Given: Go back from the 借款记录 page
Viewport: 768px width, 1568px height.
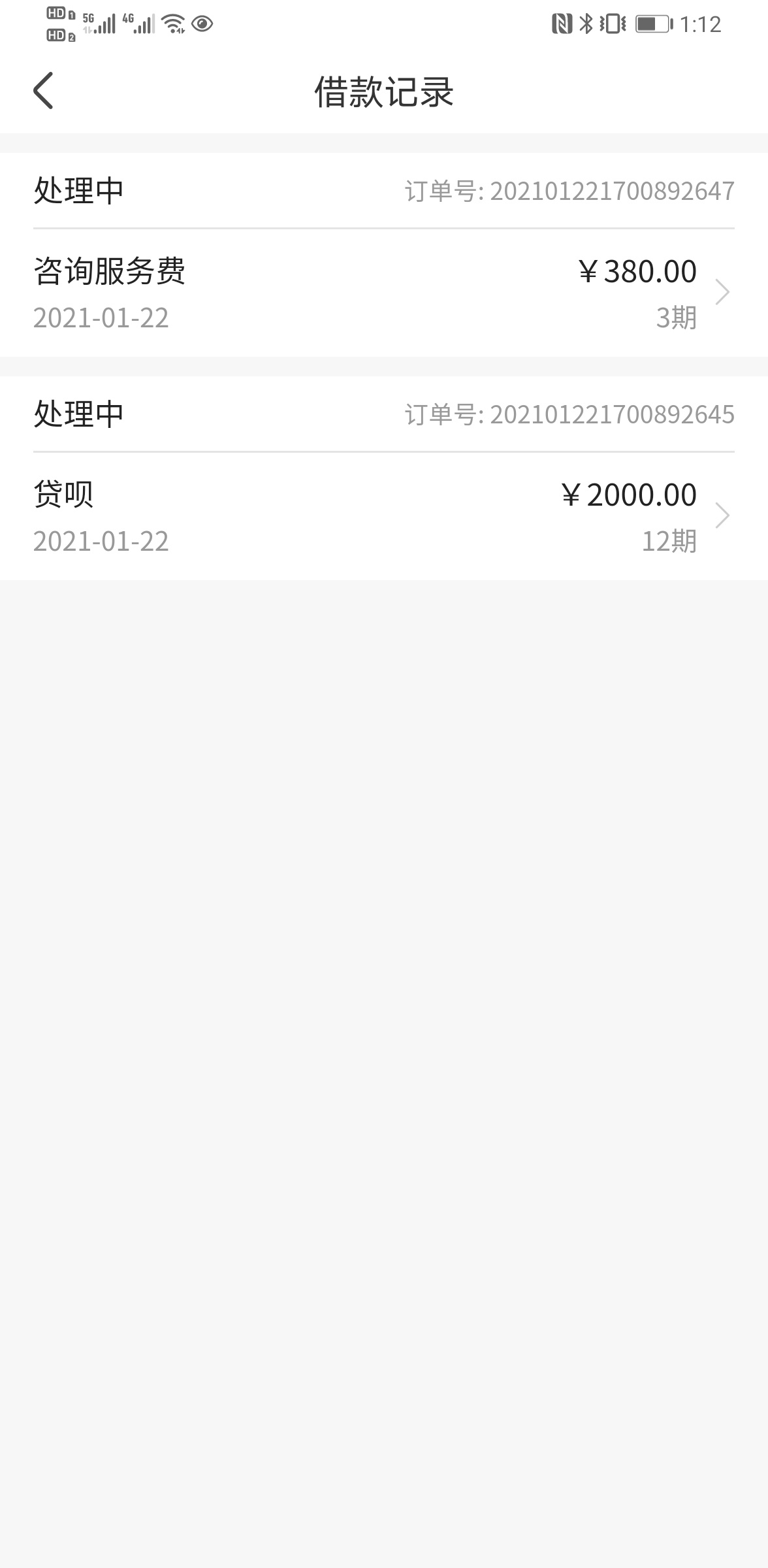Looking at the screenshot, I should tap(43, 91).
